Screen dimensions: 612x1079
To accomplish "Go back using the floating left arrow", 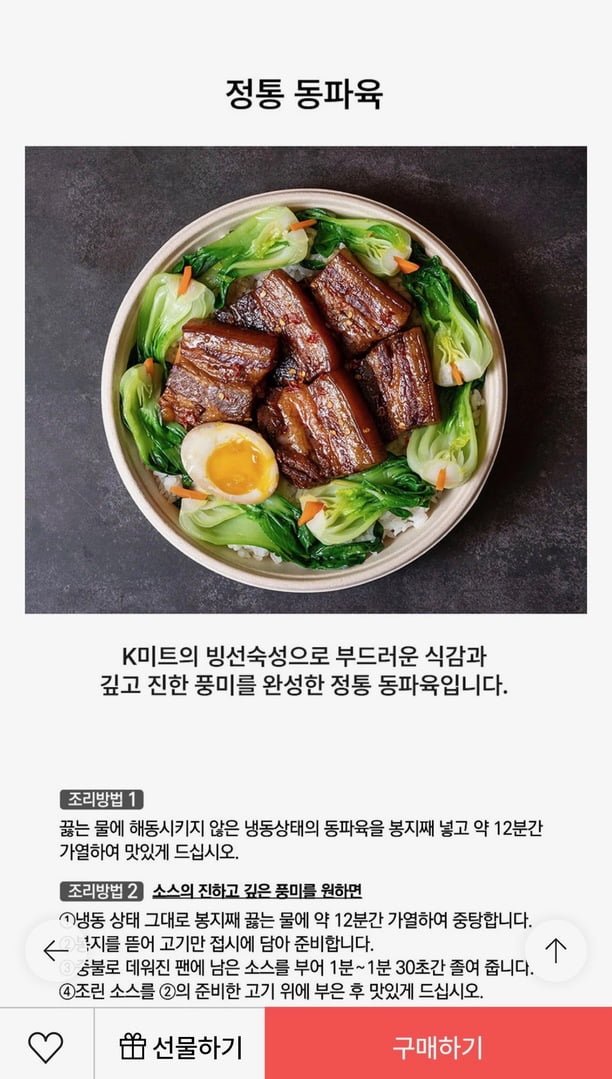I will pyautogui.click(x=56, y=951).
